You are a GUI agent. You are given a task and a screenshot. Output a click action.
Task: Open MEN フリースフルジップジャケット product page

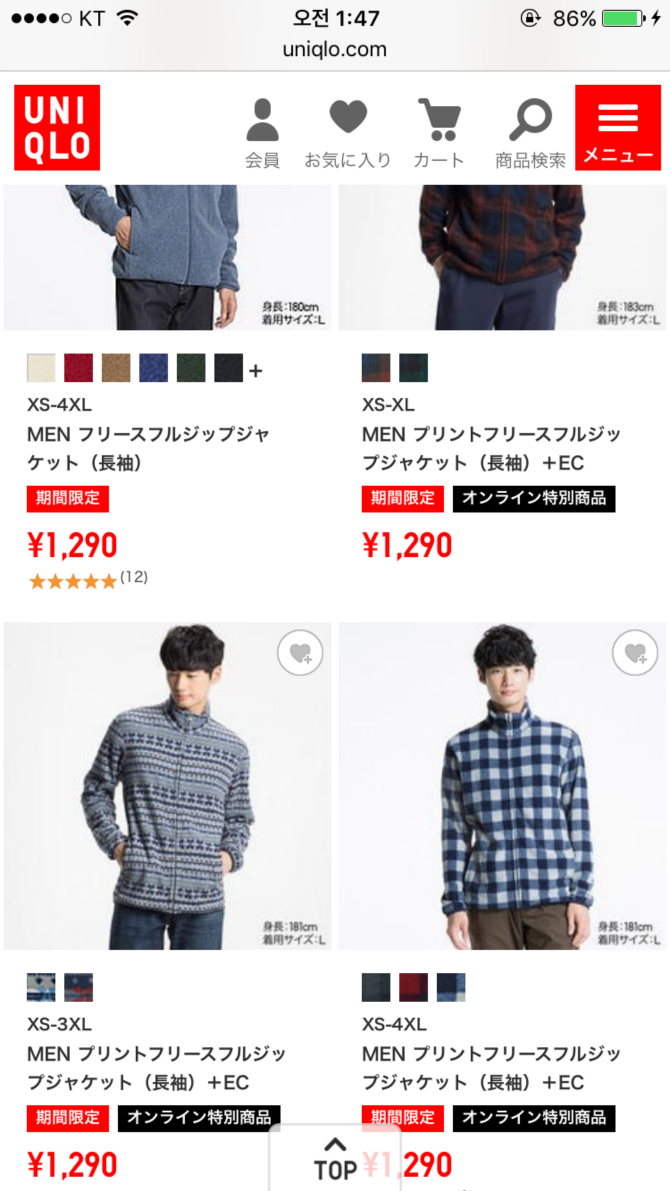[x=149, y=448]
